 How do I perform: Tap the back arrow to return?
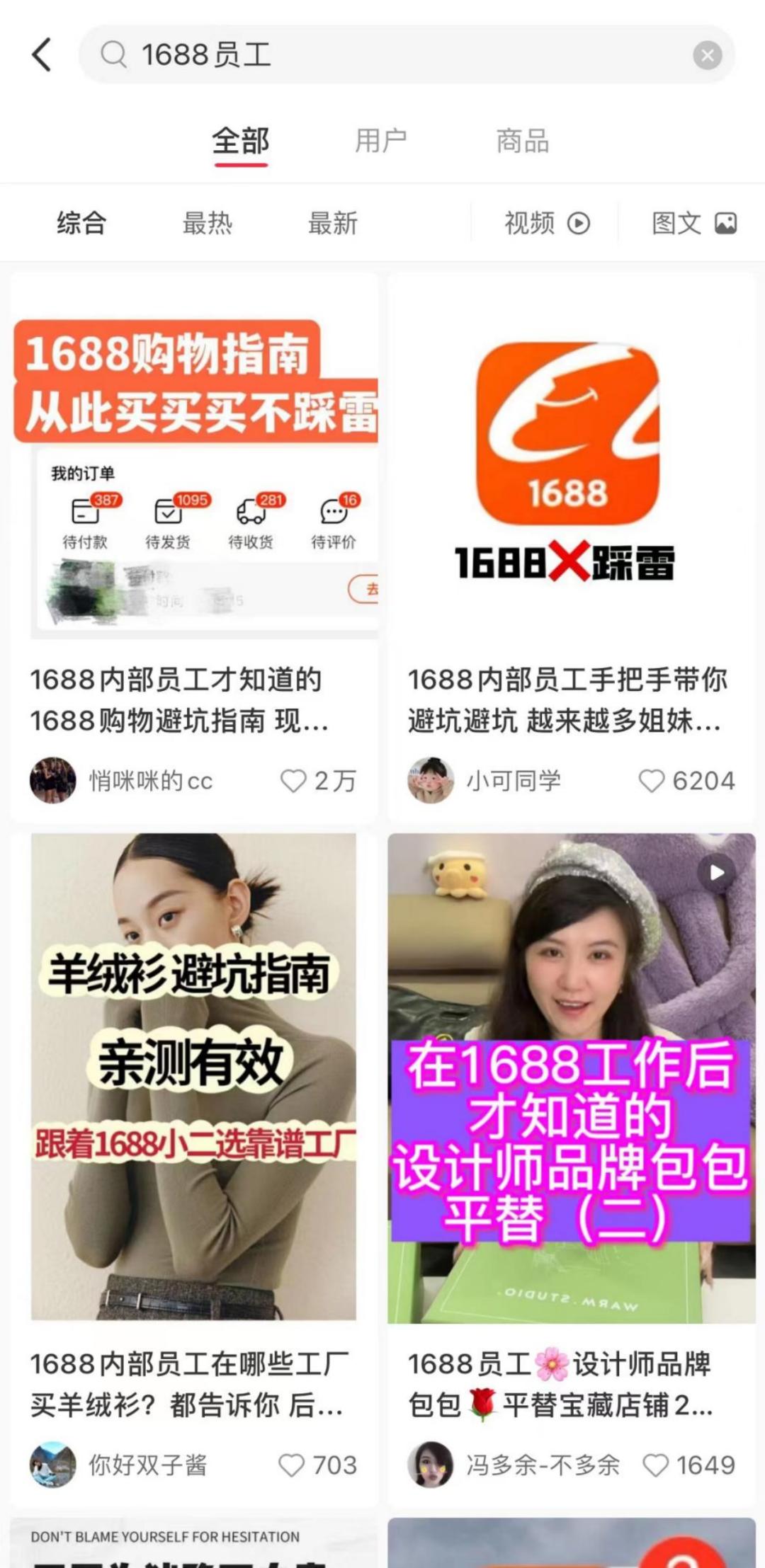[40, 53]
